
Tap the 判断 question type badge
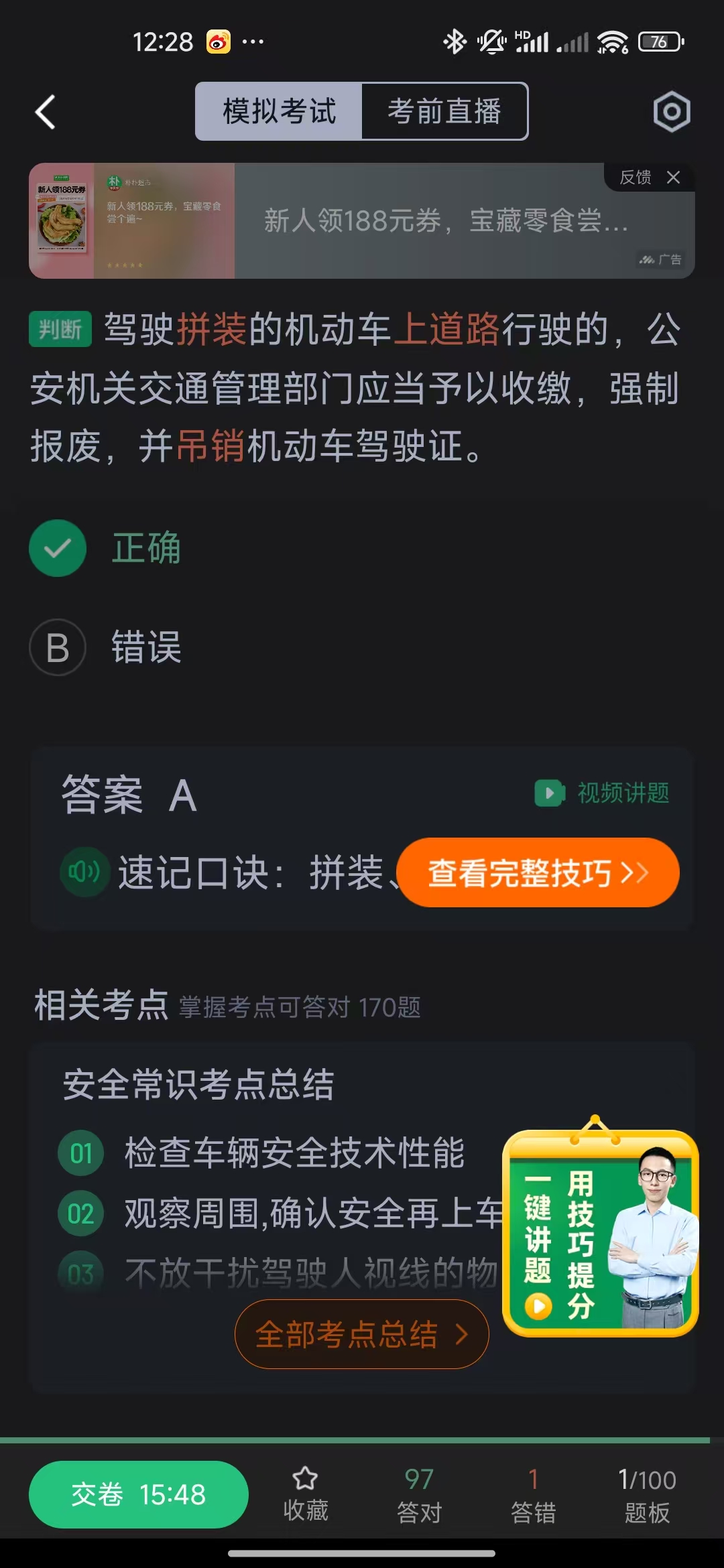(x=61, y=330)
